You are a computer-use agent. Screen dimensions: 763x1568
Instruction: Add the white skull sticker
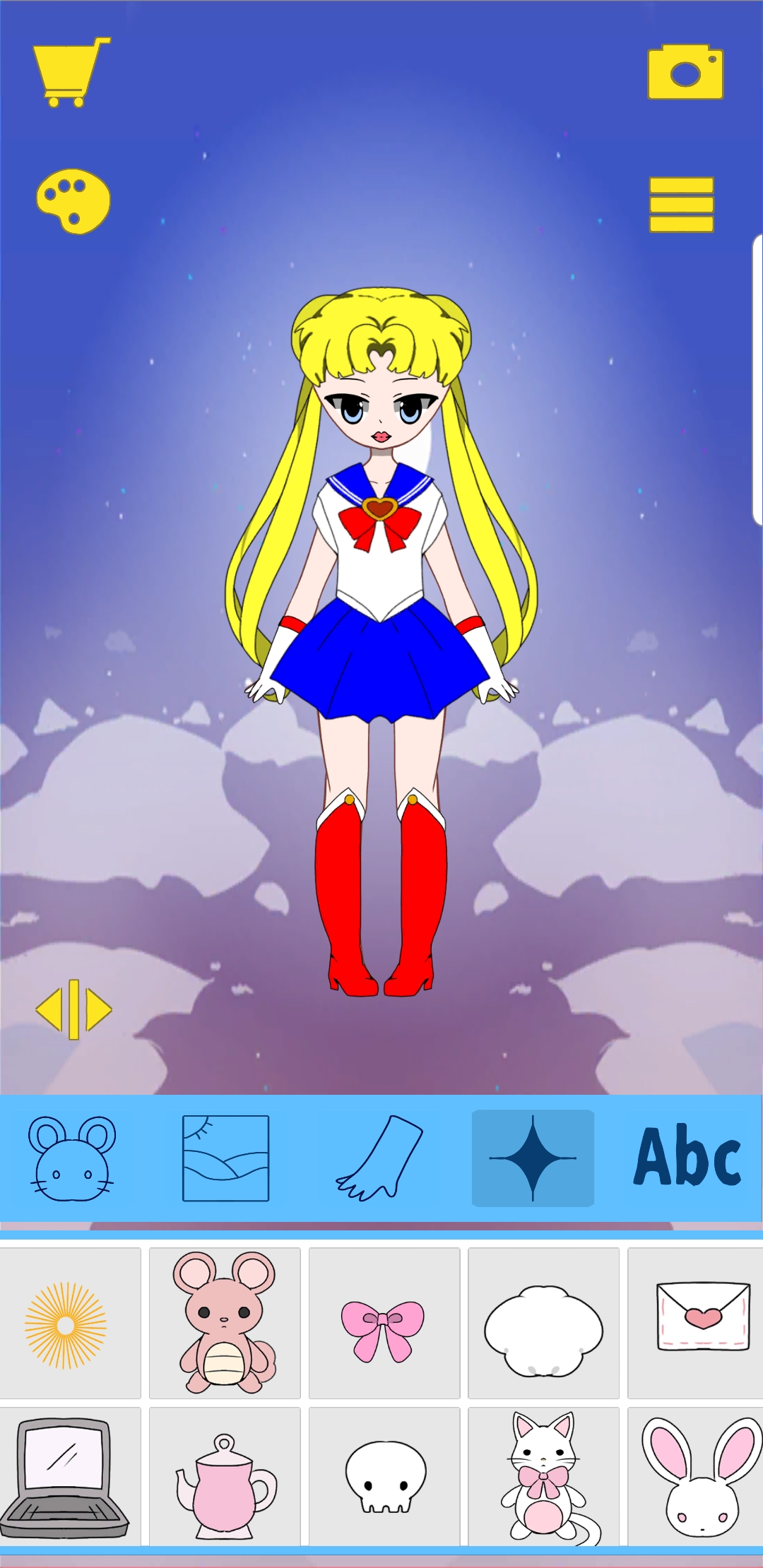(x=384, y=1476)
